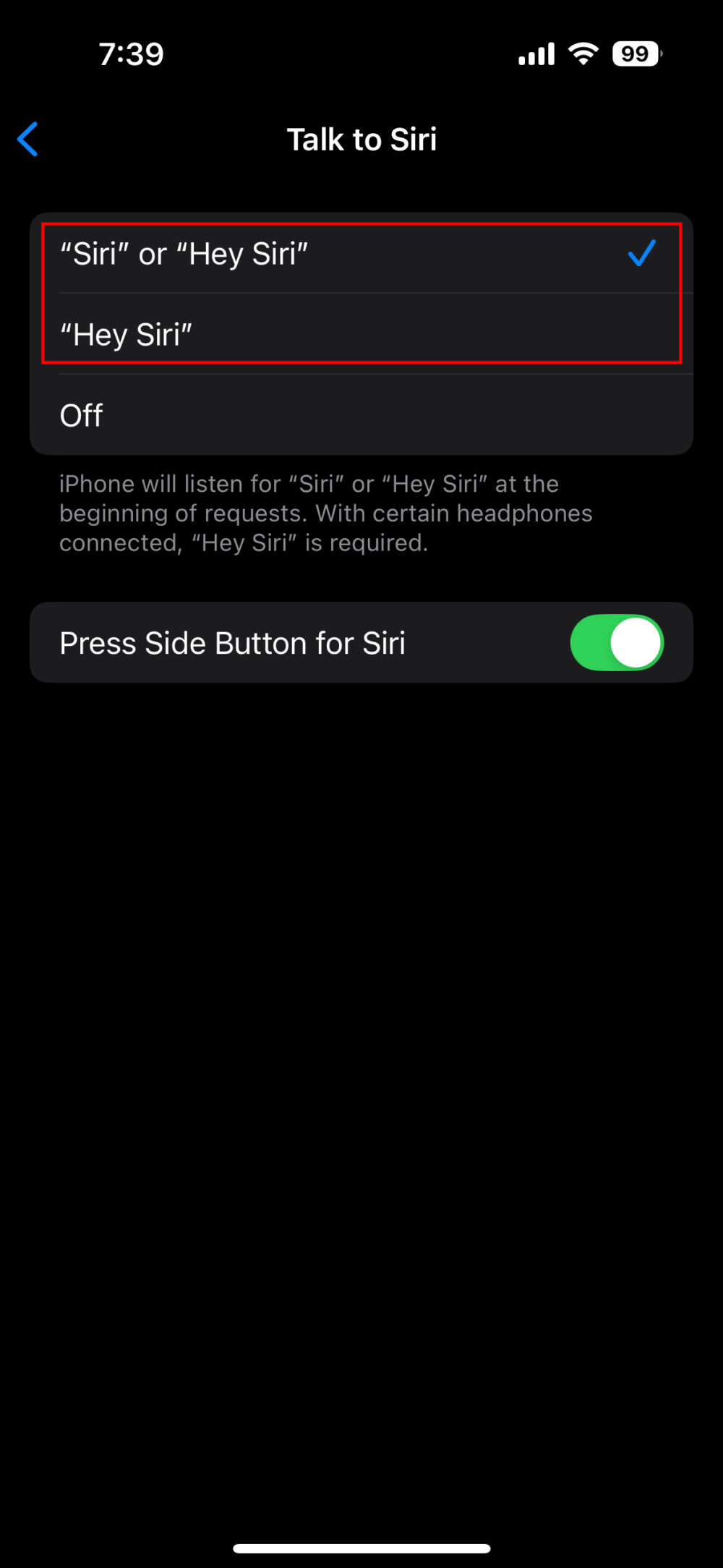Disable Press Side Button for Siri
The image size is (723, 1568).
pyautogui.click(x=616, y=642)
